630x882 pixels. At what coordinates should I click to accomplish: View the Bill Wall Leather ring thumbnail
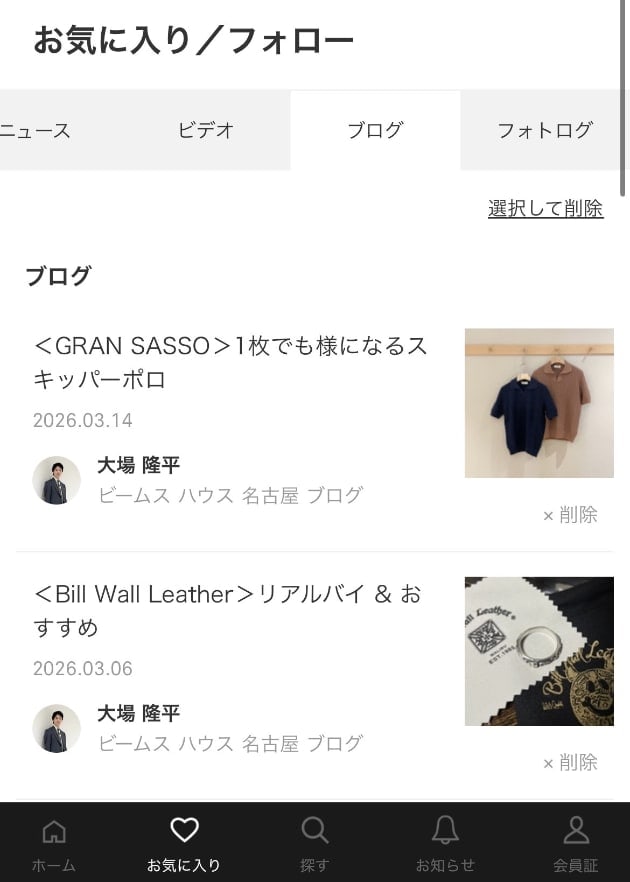point(539,651)
